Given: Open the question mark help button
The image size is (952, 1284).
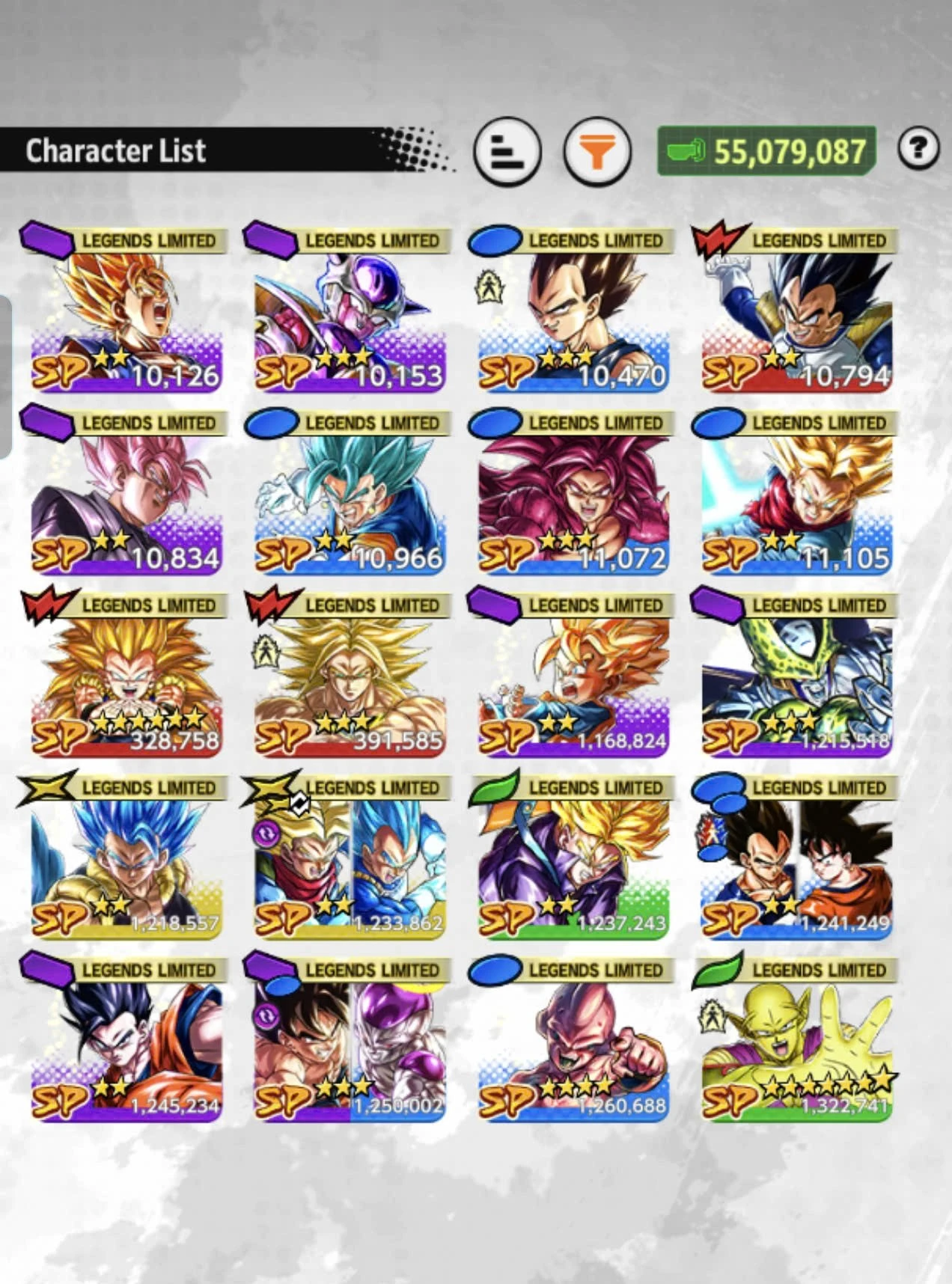Looking at the screenshot, I should (918, 148).
